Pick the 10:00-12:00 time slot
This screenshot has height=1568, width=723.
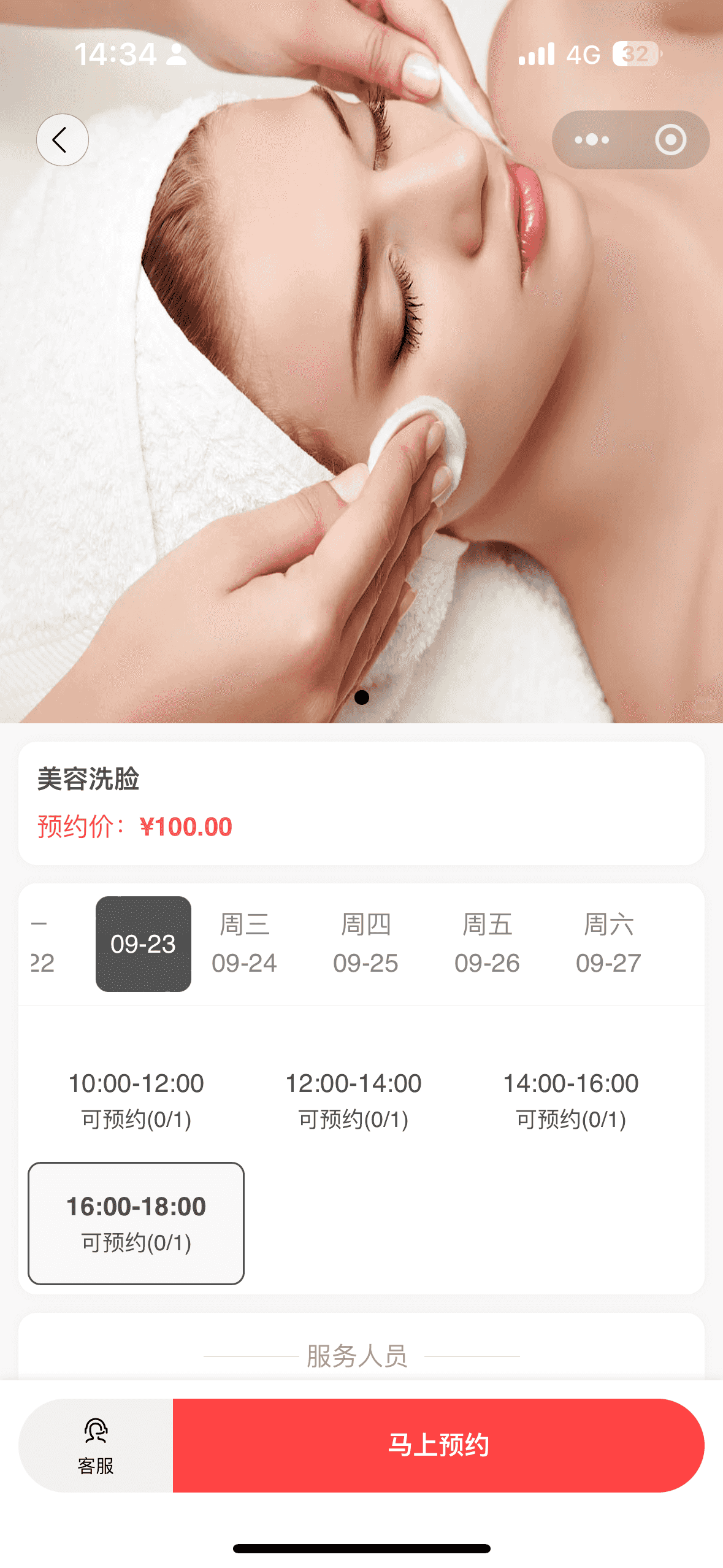tap(136, 1100)
